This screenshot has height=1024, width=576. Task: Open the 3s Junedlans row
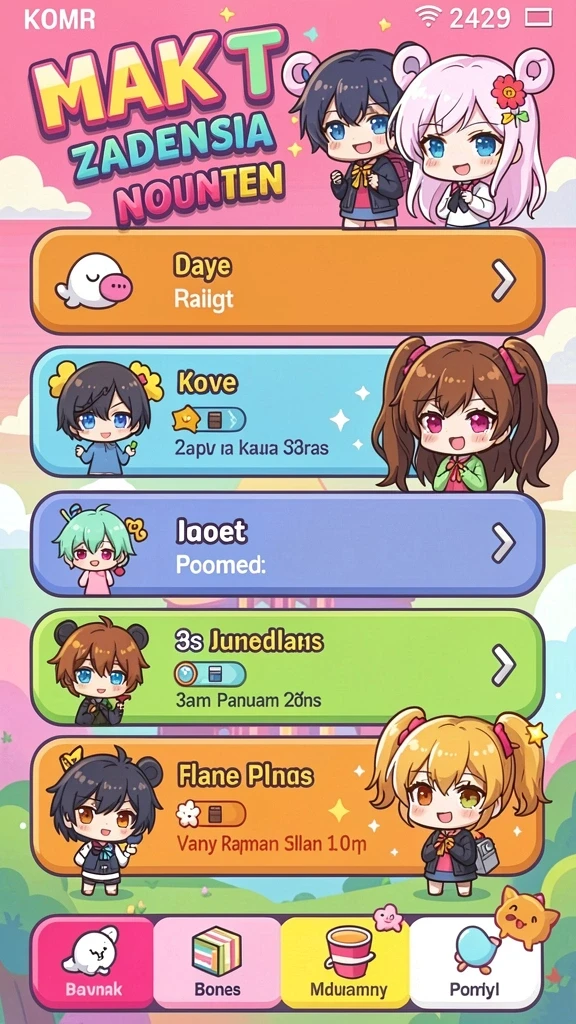(x=287, y=667)
